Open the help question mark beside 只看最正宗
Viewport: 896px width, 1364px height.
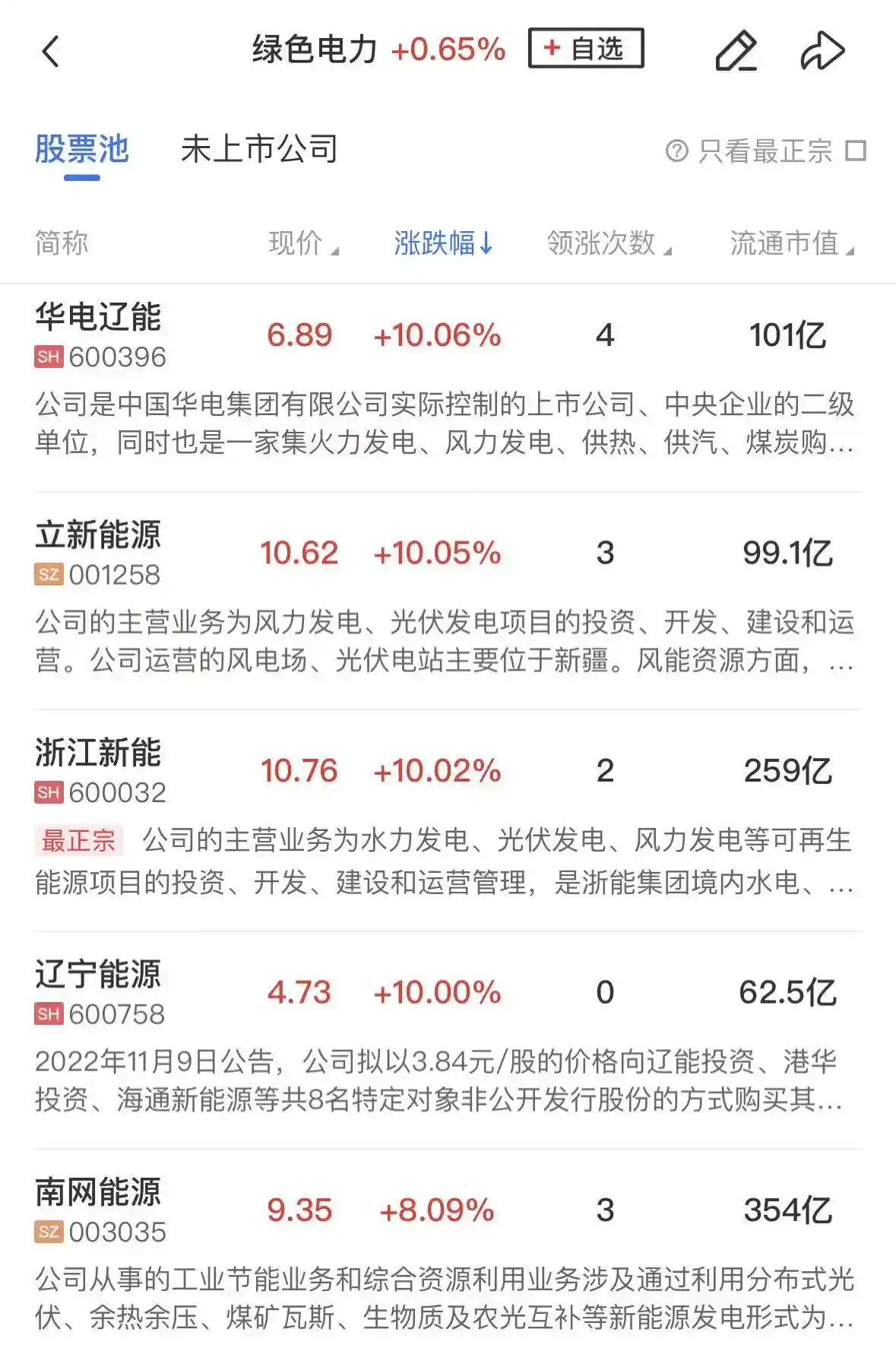(x=676, y=151)
